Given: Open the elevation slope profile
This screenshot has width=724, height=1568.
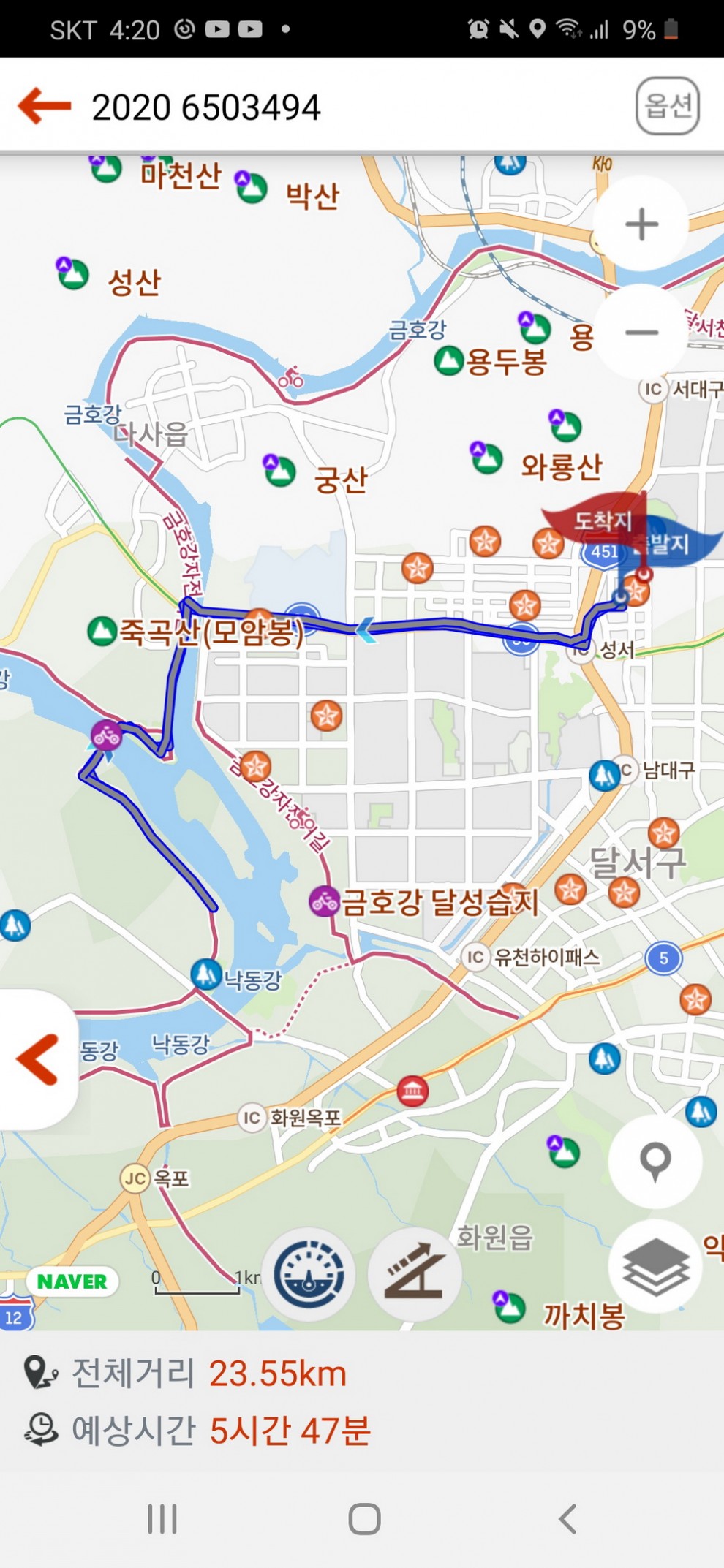Looking at the screenshot, I should 415,1275.
